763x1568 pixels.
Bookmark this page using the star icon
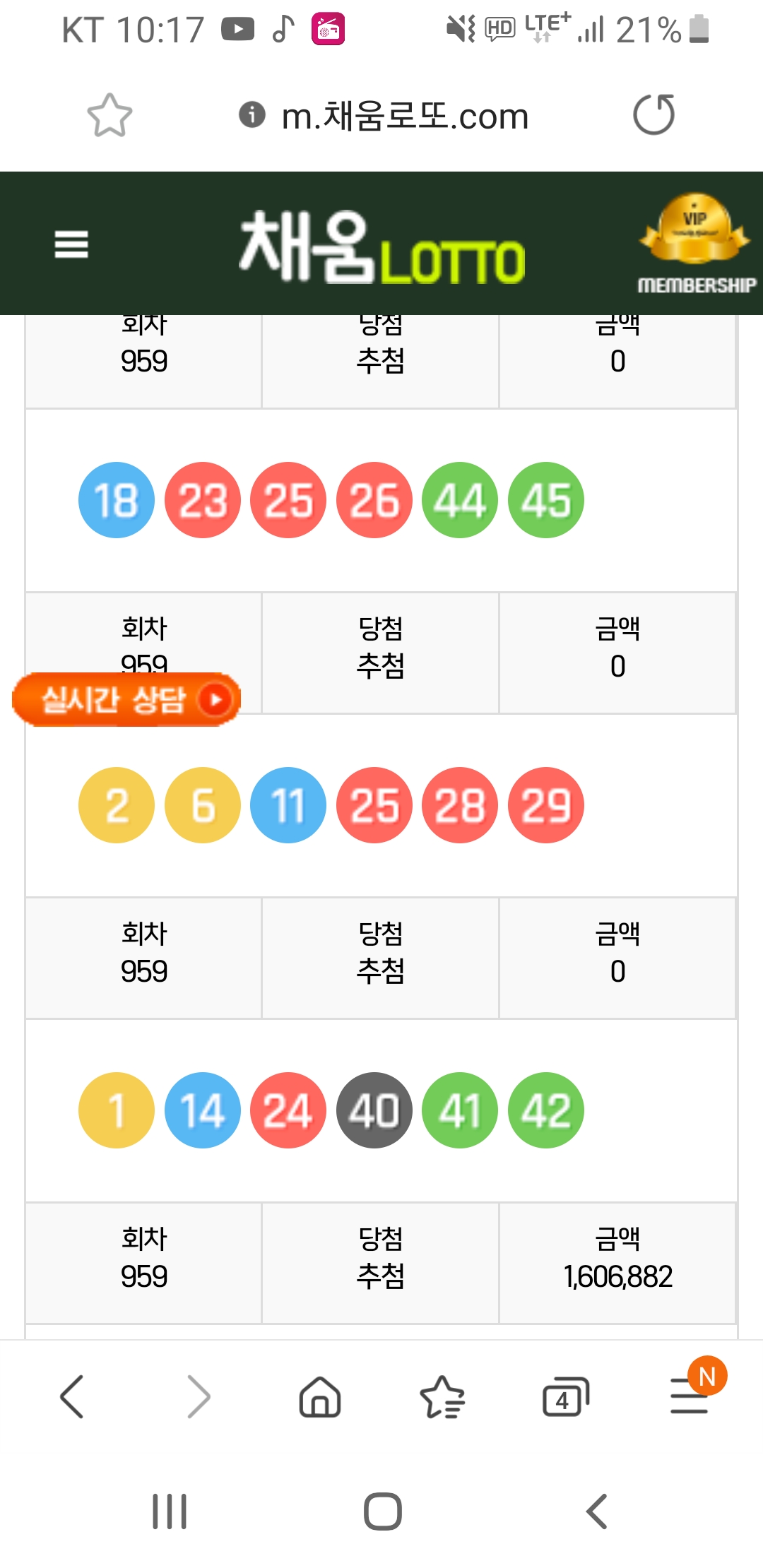[x=110, y=115]
